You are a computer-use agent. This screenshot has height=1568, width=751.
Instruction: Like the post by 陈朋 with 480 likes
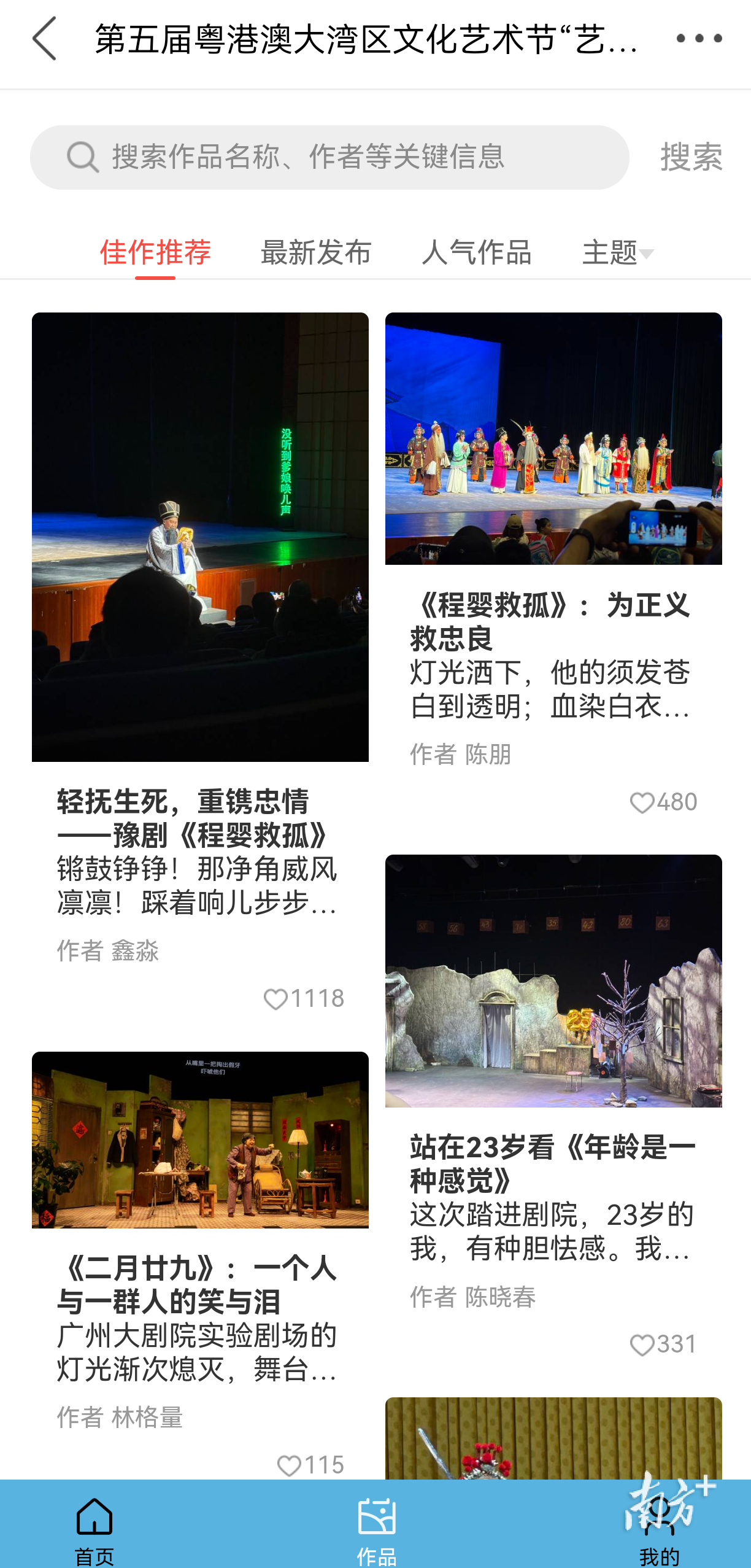(663, 802)
